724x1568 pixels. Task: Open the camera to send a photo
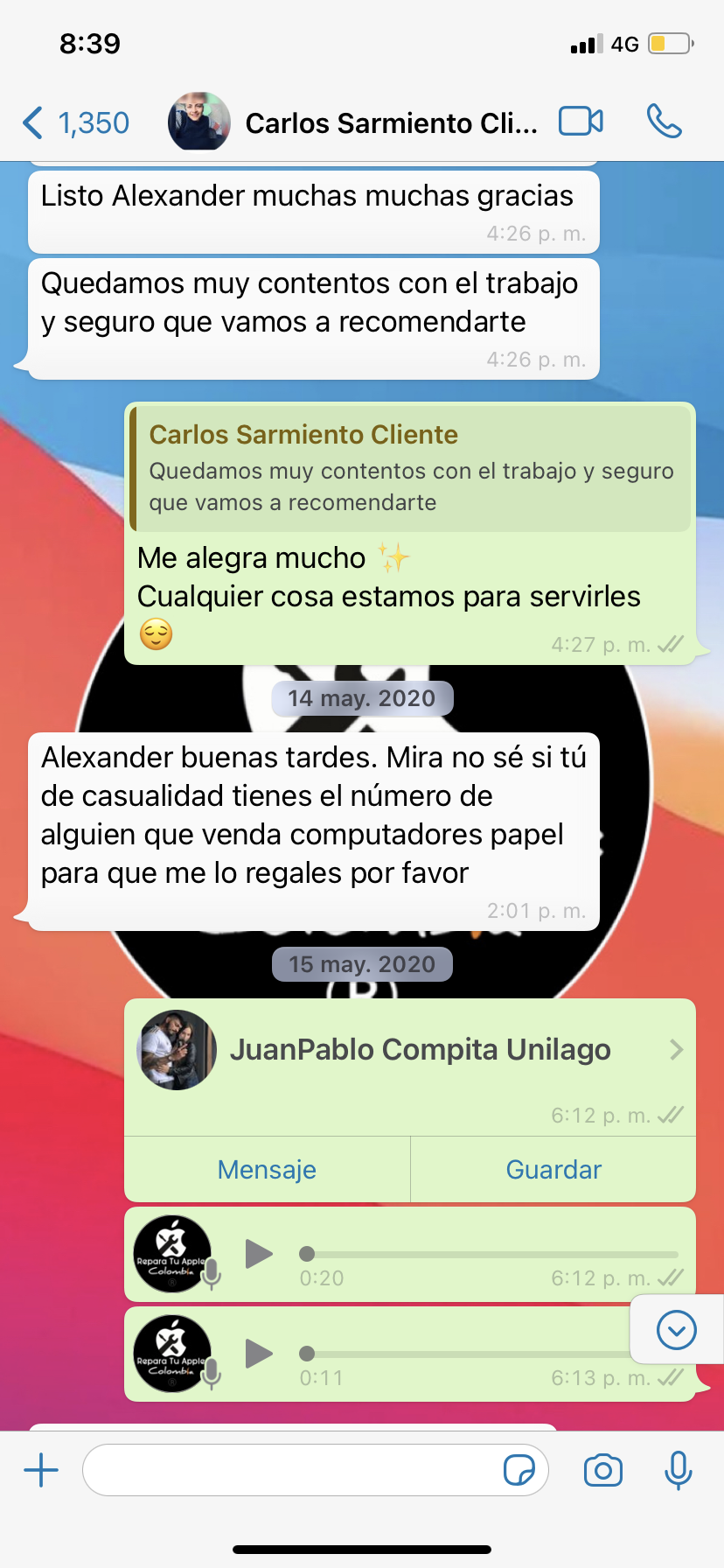click(603, 1470)
